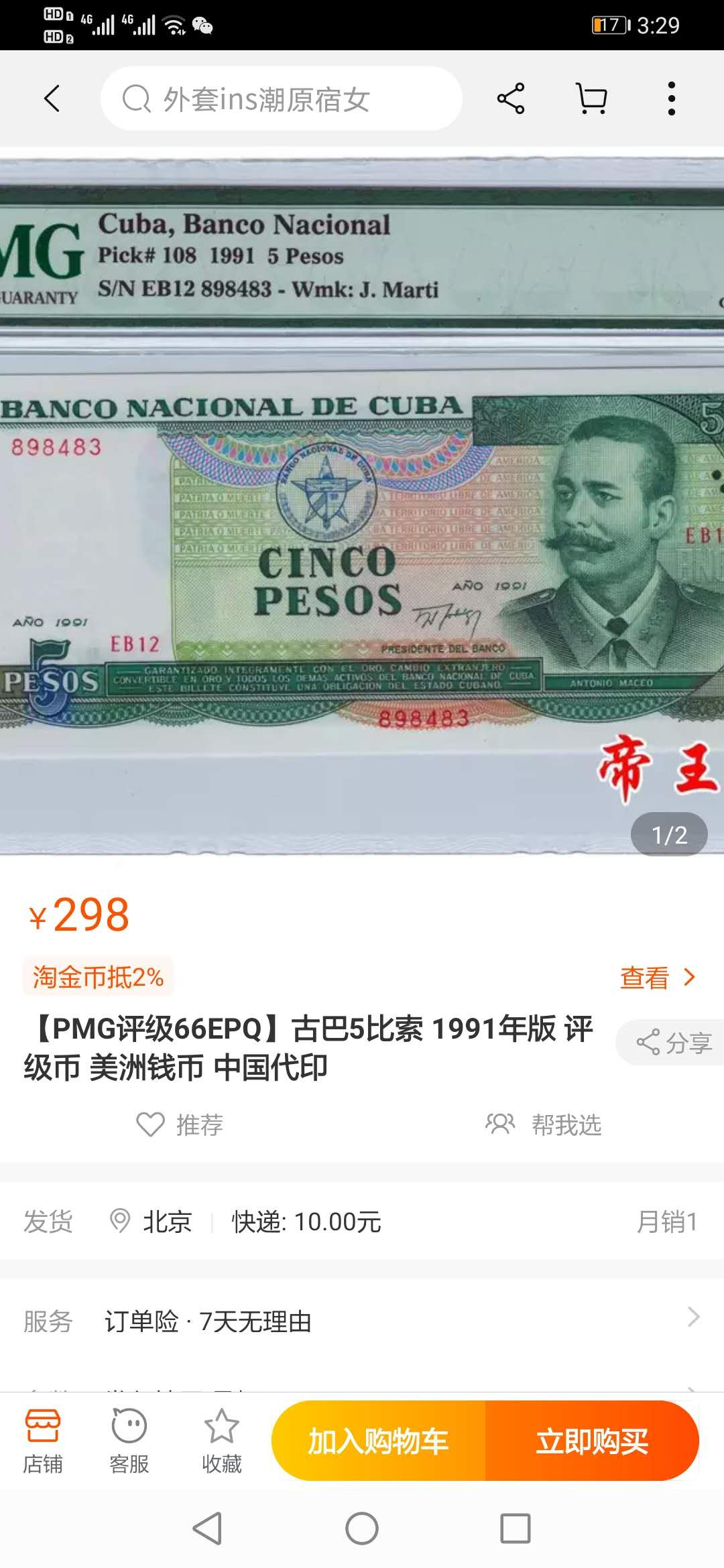The width and height of the screenshot is (724, 1568).
Task: Open the shopping cart icon
Action: tap(589, 97)
